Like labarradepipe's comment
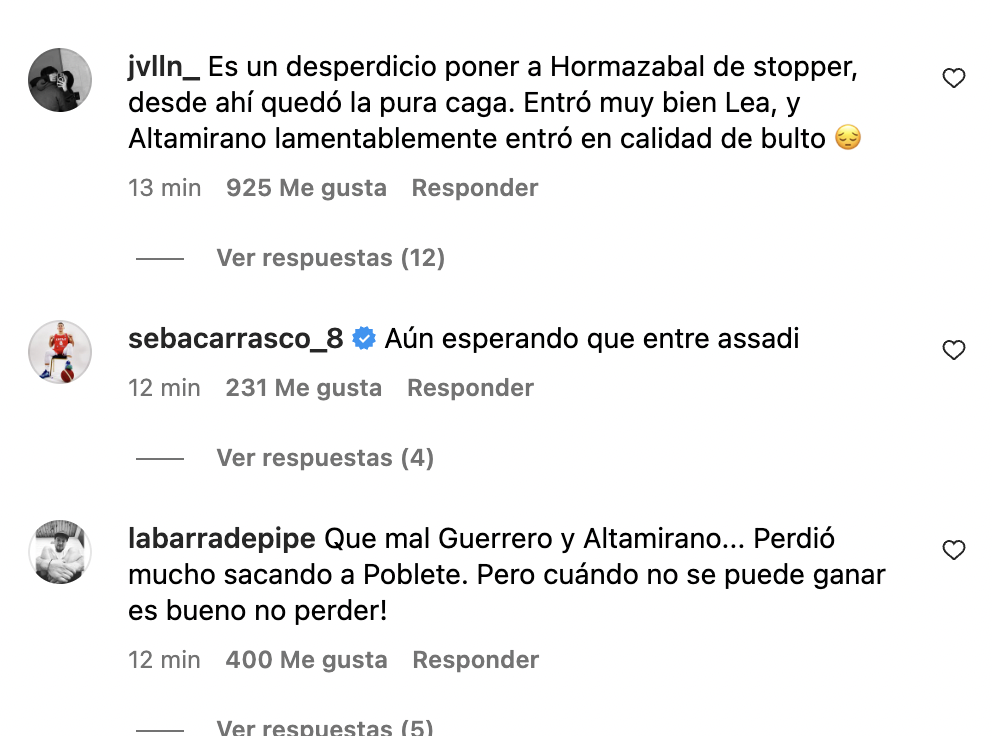 (x=954, y=550)
